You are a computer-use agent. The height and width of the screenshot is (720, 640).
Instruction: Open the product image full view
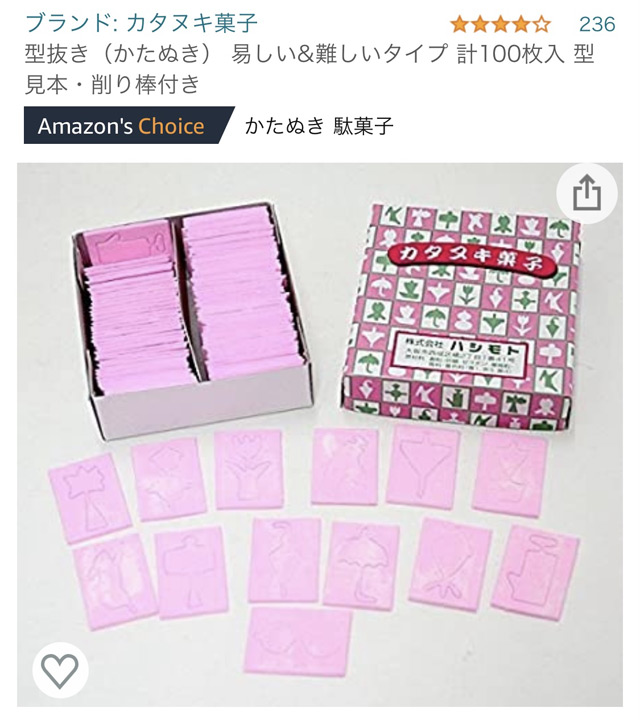tap(320, 420)
